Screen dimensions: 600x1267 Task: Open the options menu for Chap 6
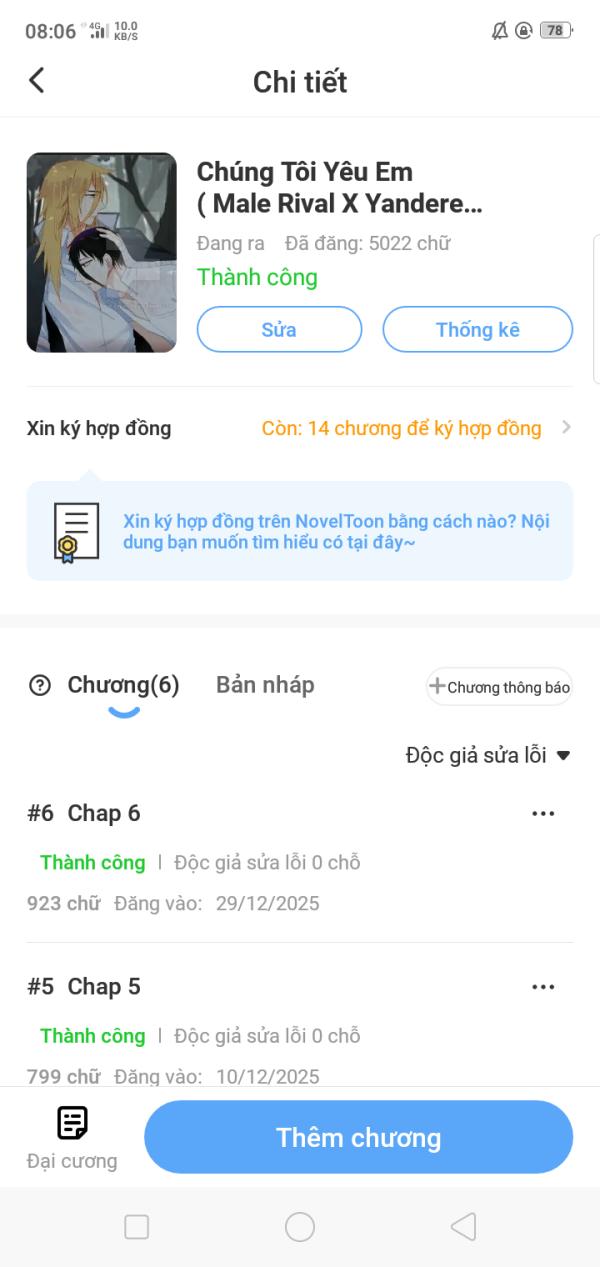[543, 814]
